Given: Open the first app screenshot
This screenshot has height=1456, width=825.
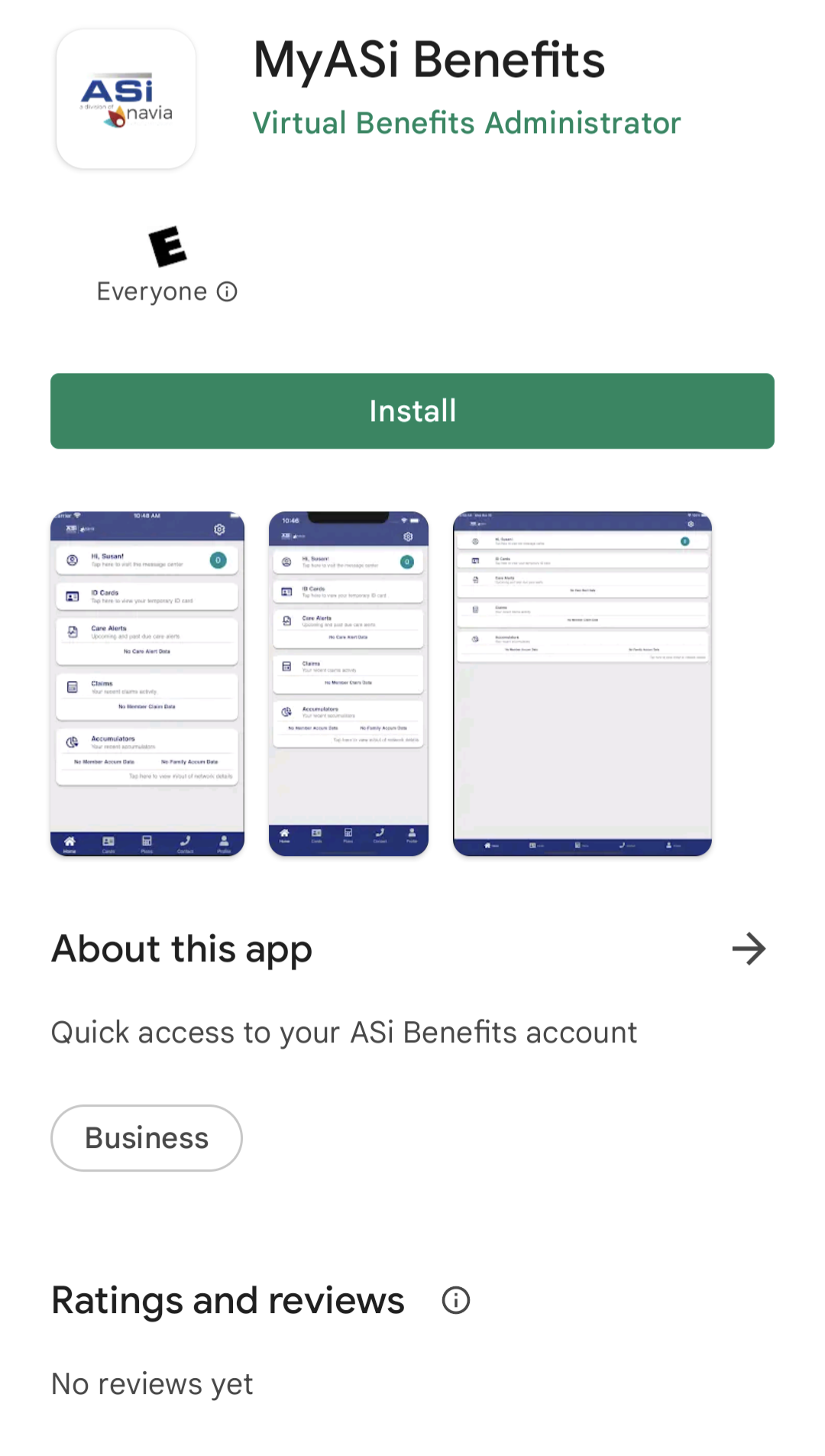Looking at the screenshot, I should [147, 683].
